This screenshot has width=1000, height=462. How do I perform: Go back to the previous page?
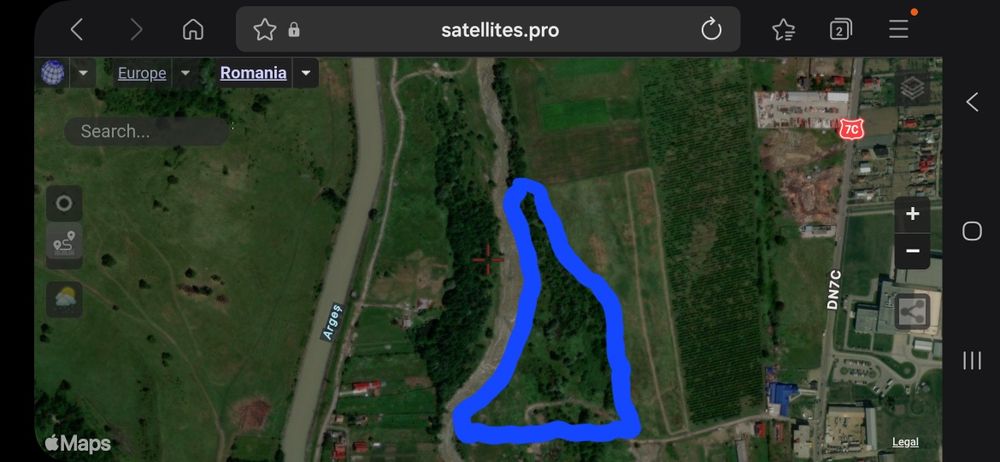[77, 30]
